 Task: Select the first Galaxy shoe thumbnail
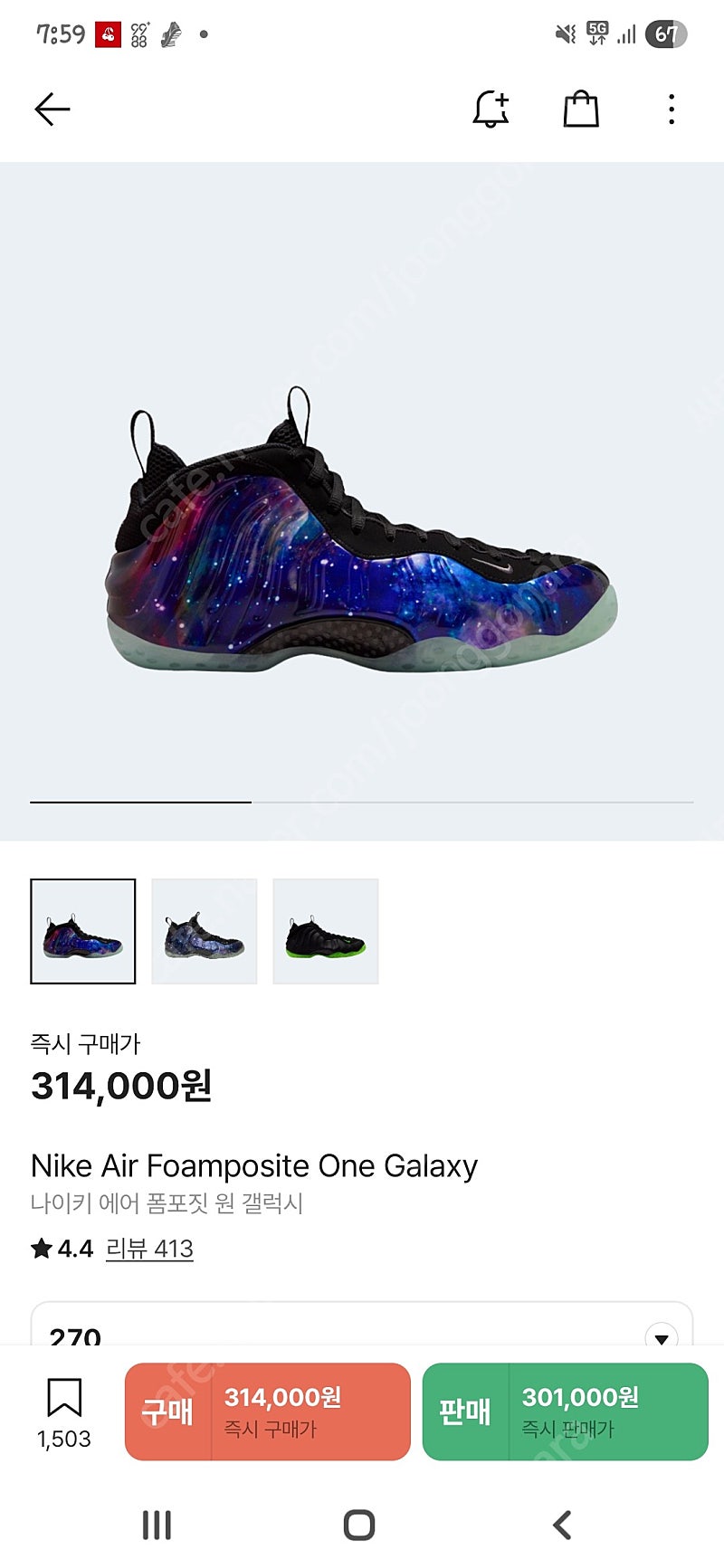click(83, 931)
